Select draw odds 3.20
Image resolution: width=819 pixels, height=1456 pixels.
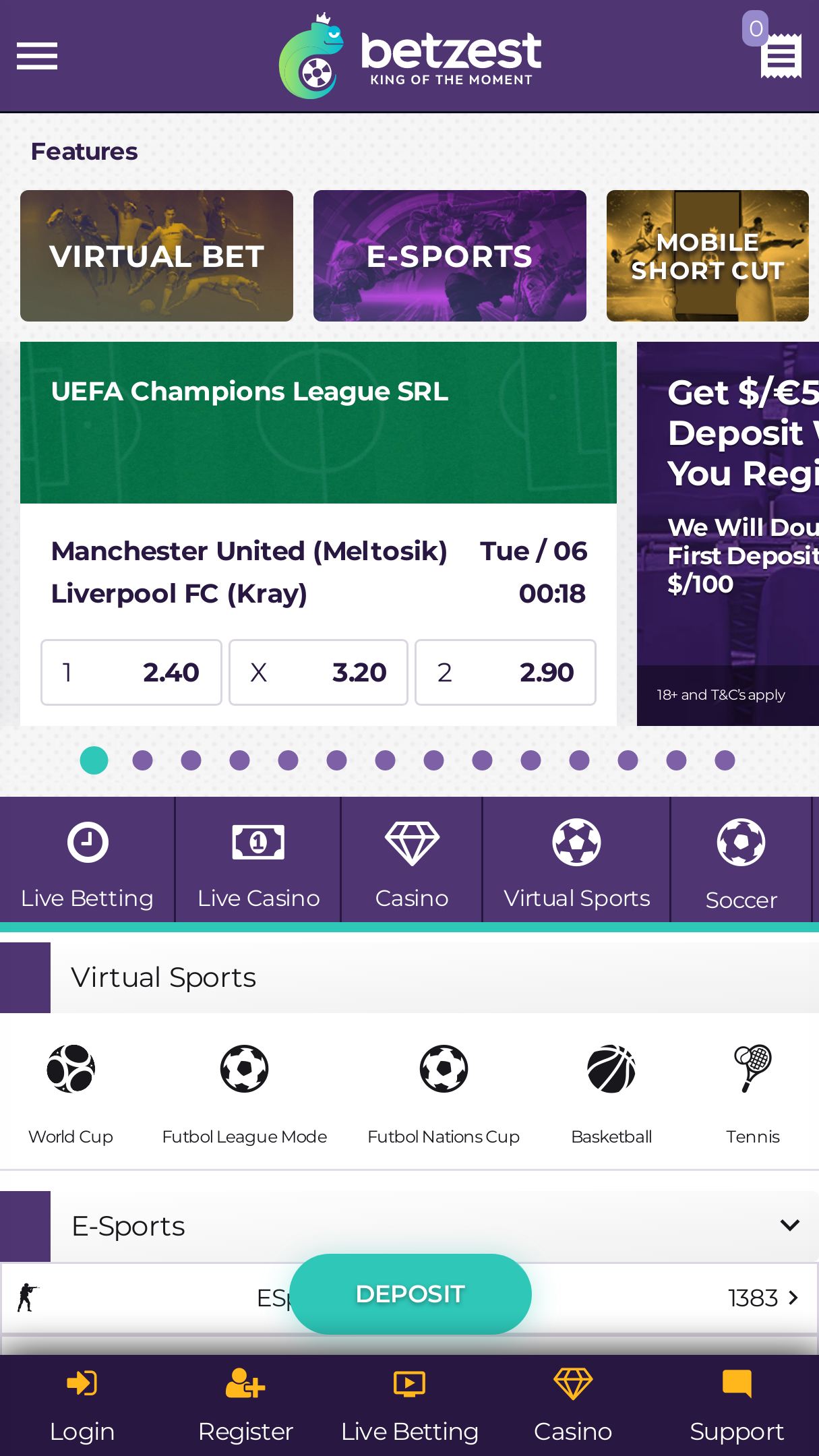(x=318, y=672)
